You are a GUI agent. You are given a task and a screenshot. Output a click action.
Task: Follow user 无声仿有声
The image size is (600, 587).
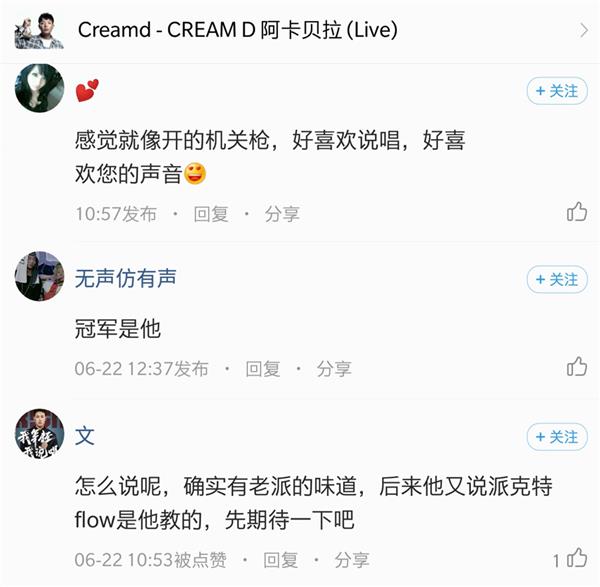(x=556, y=279)
